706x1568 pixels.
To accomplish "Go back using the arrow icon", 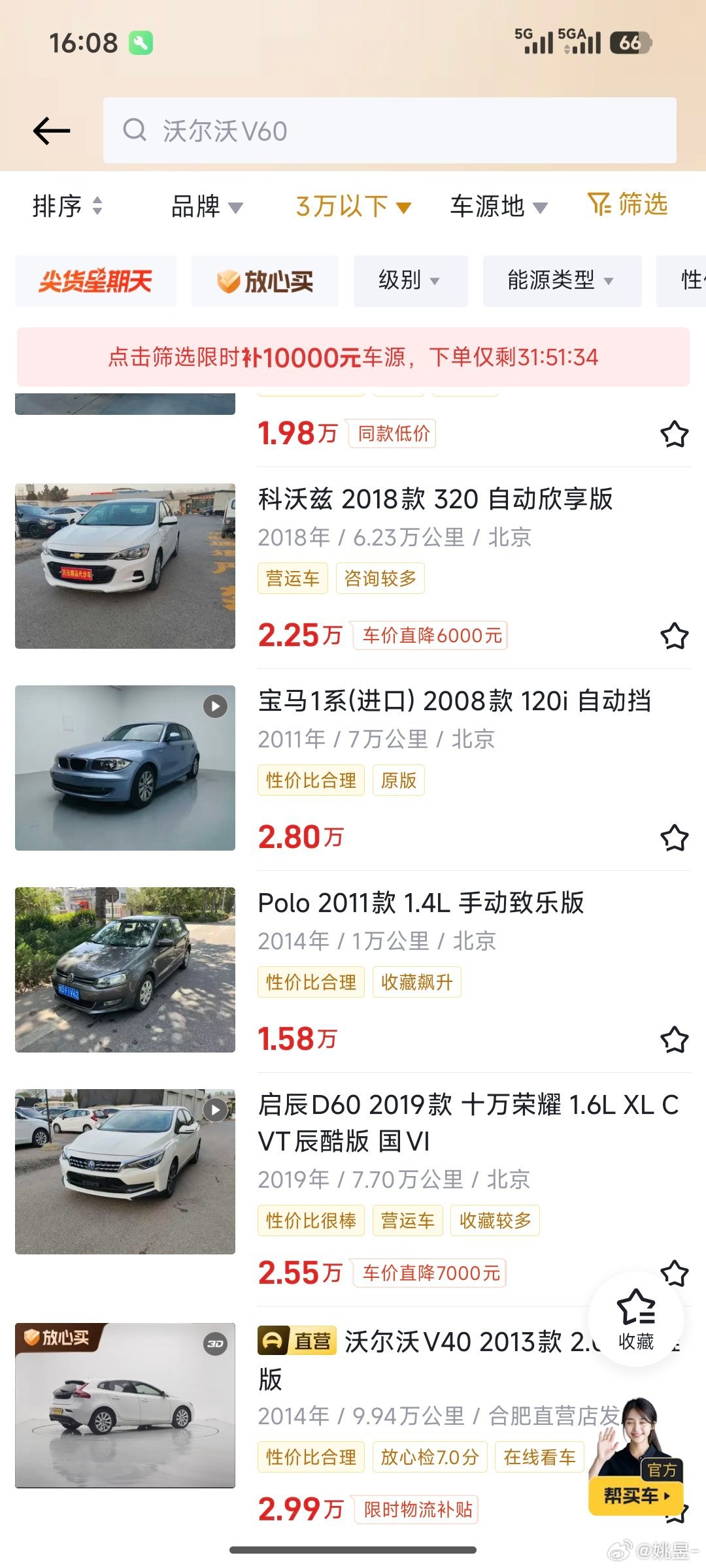I will pyautogui.click(x=52, y=131).
